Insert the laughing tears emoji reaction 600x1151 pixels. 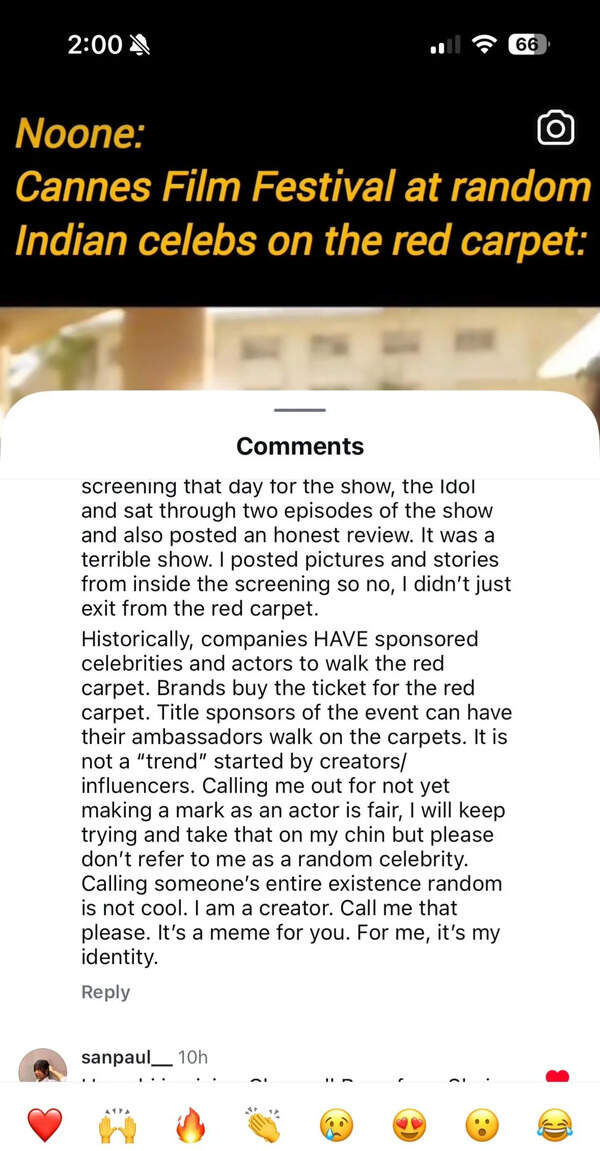click(555, 1125)
